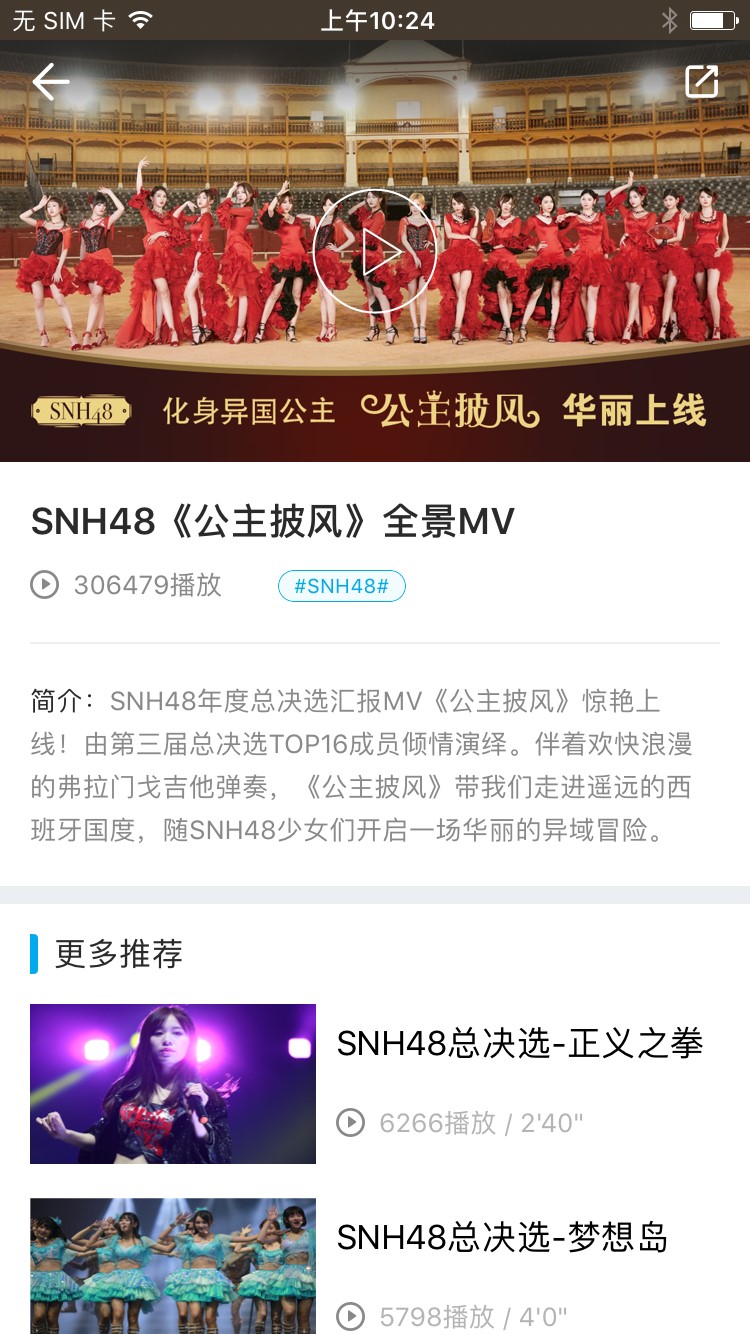Open the #SNH48# topic tag
The width and height of the screenshot is (750, 1334).
pyautogui.click(x=341, y=586)
